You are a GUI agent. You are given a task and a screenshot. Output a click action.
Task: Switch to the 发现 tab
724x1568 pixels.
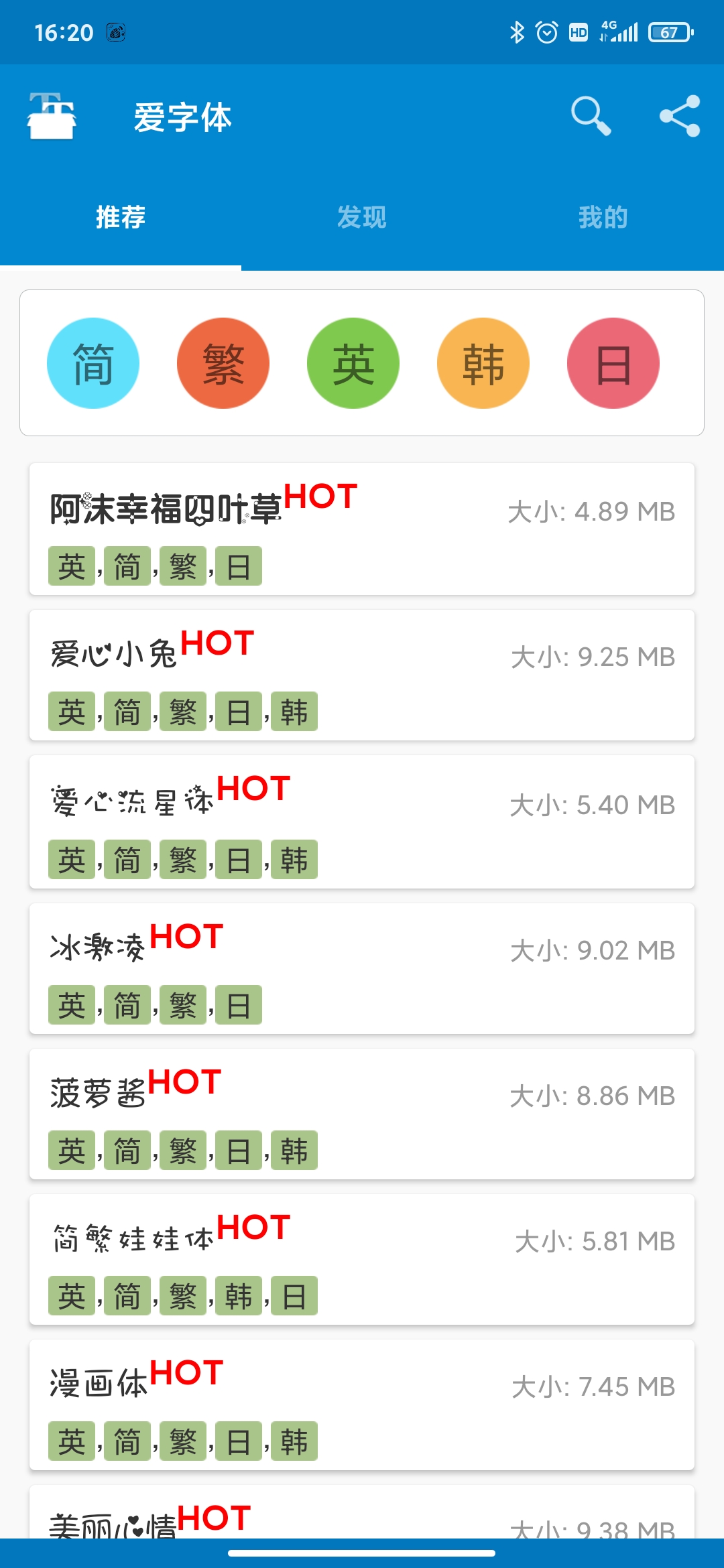tap(361, 216)
